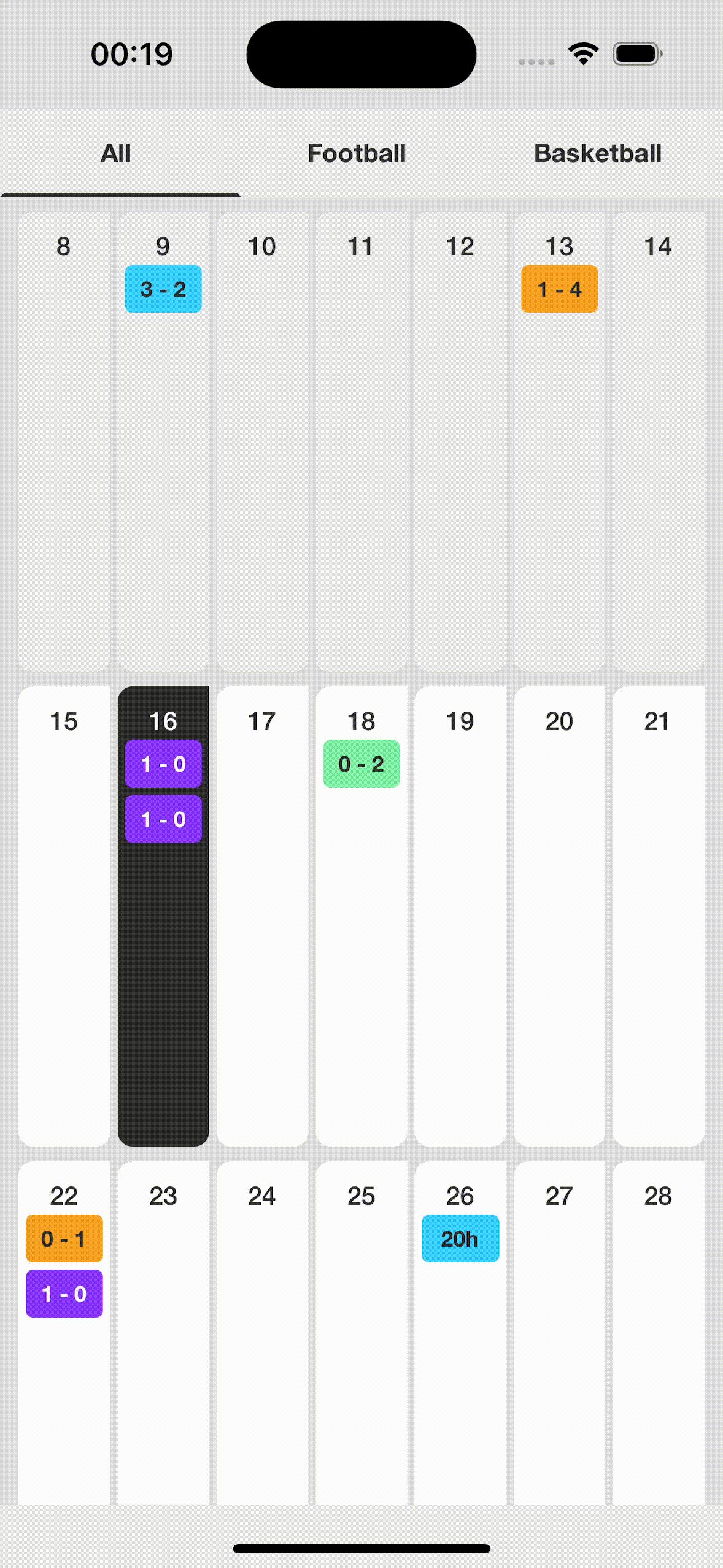723x1568 pixels.
Task: Open the 1 - 0 match on day 22
Action: [x=64, y=1294]
